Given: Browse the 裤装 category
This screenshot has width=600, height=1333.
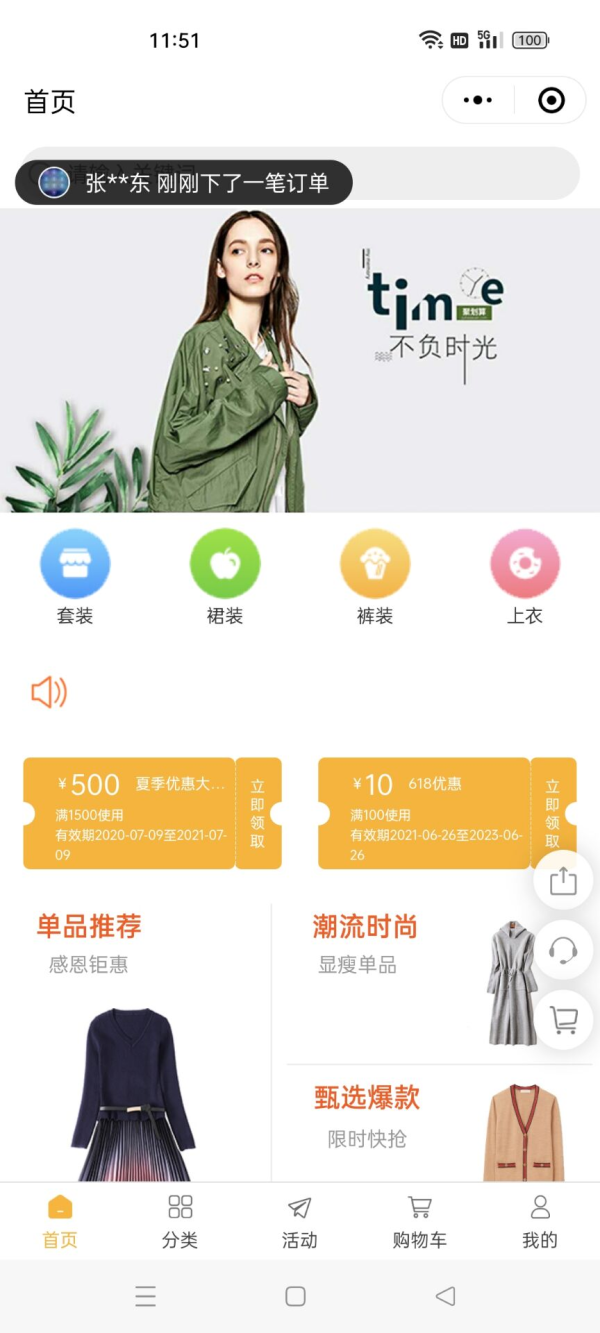Looking at the screenshot, I should click(x=375, y=565).
